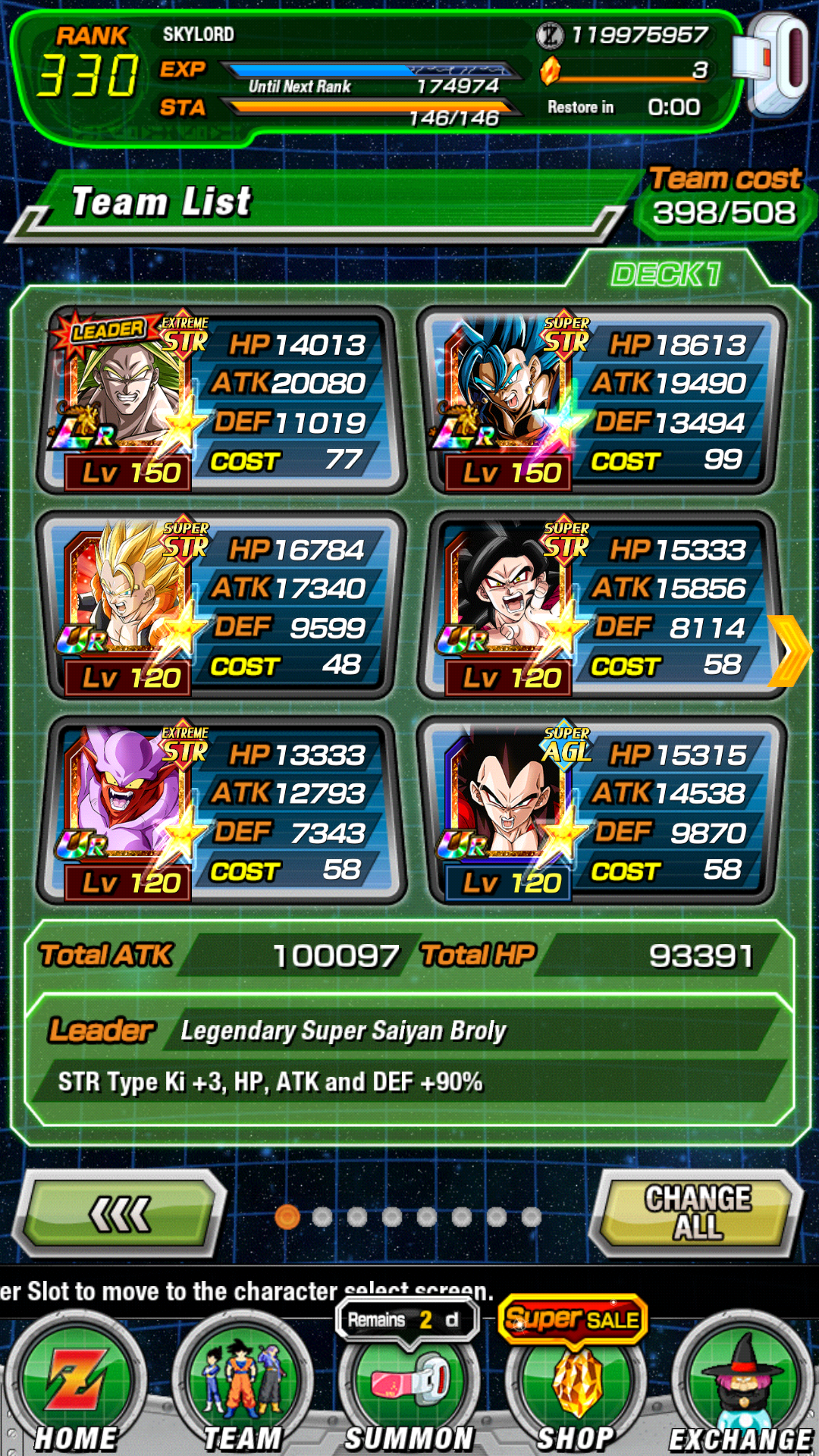Select the Super STR card with HP 18613
This screenshot has width=819, height=1456.
pos(602,400)
